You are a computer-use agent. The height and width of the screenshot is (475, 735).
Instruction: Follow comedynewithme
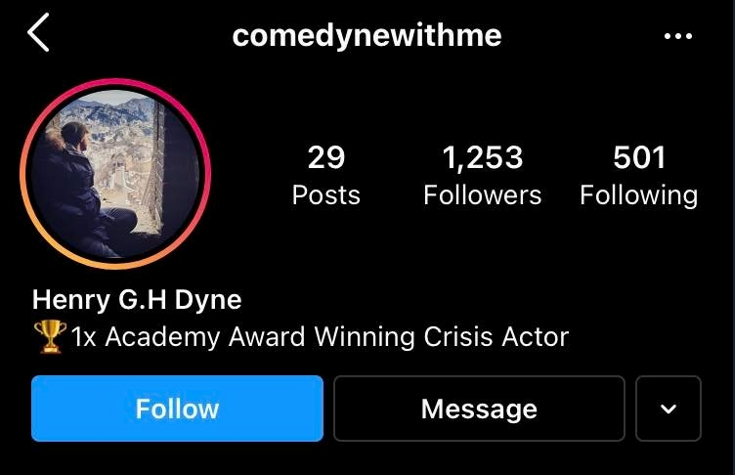pos(177,408)
